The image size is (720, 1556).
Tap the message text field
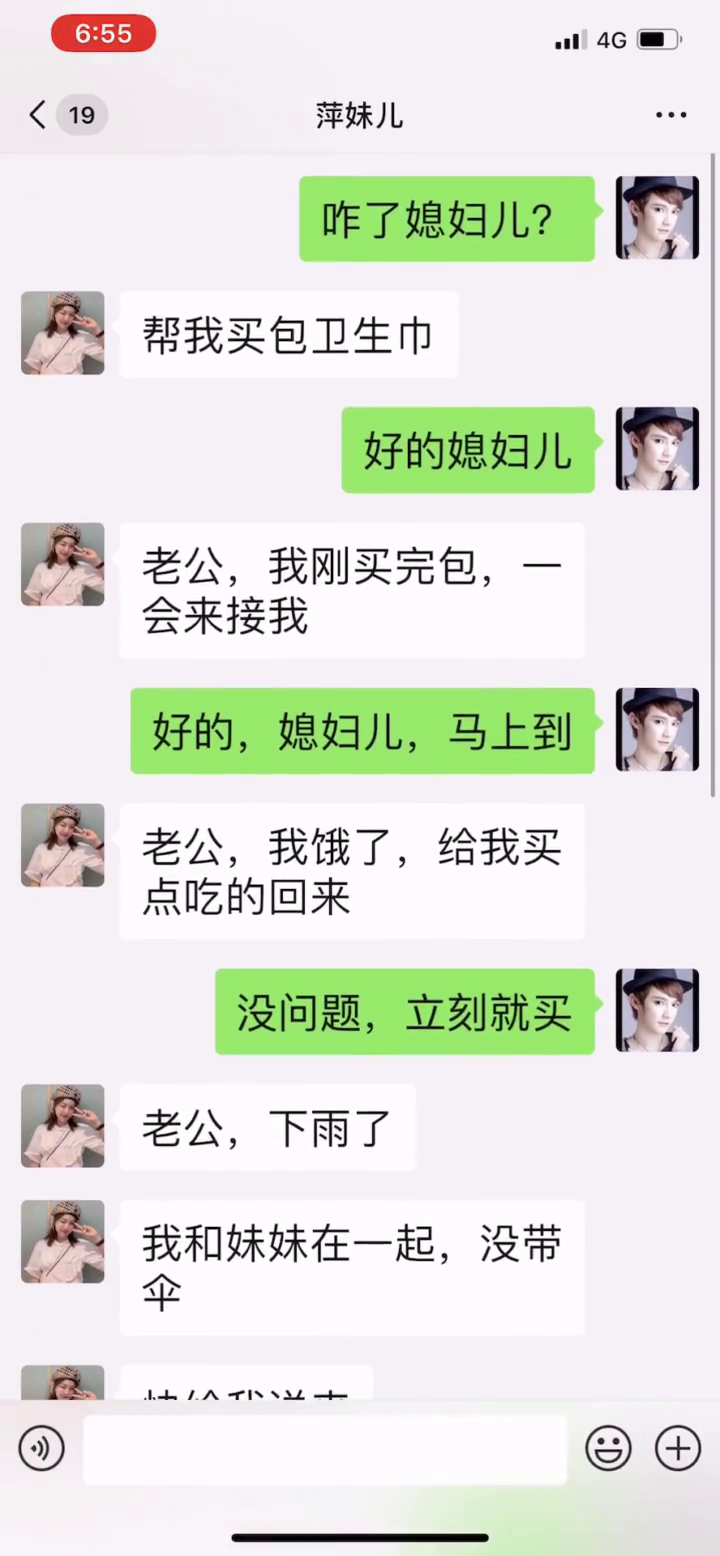click(324, 1448)
